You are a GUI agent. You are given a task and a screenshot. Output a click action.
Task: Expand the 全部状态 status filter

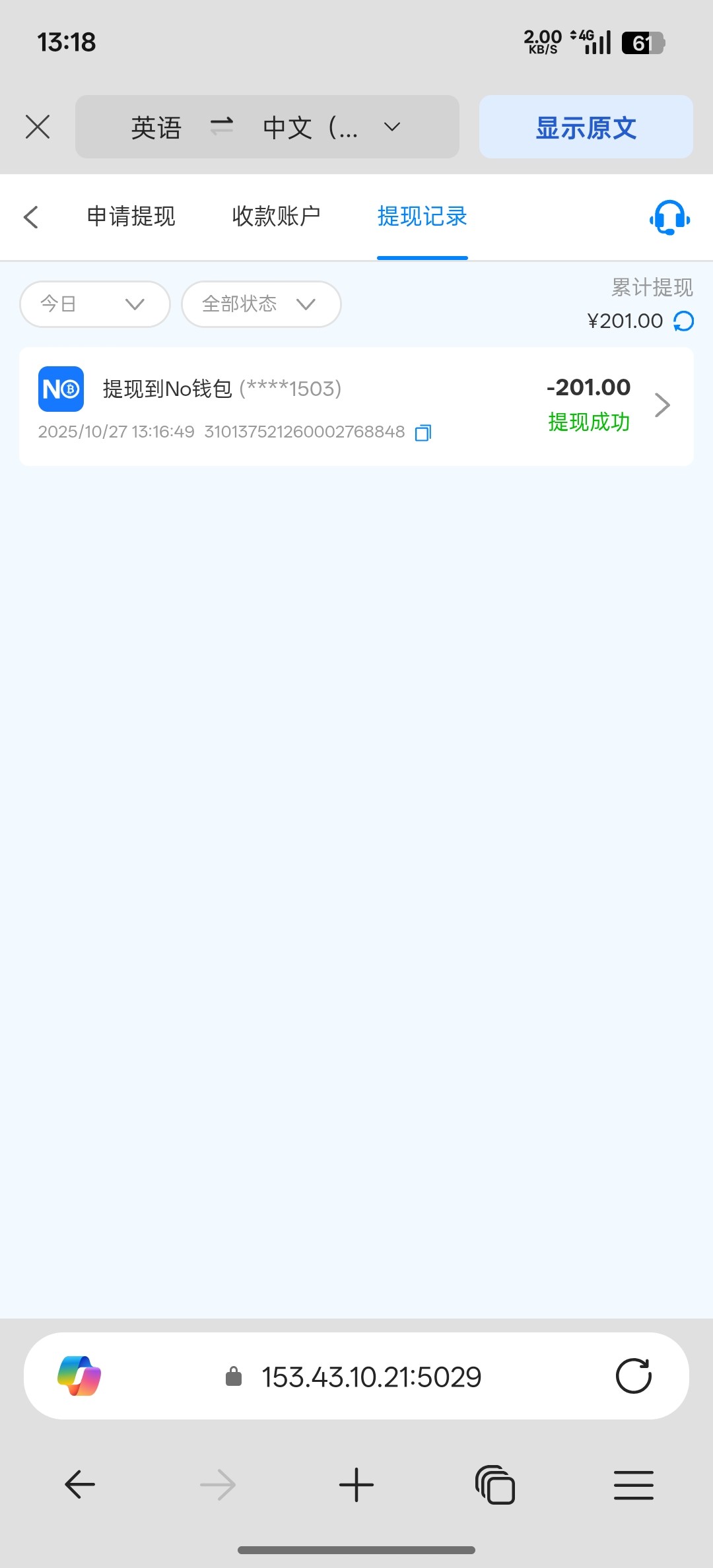[261, 304]
